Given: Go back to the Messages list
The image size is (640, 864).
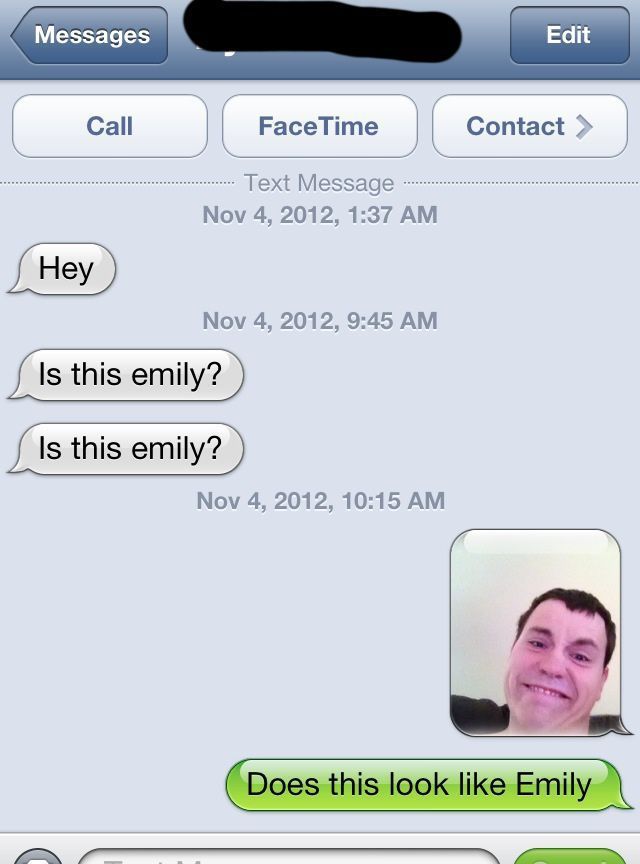Looking at the screenshot, I should point(90,36).
